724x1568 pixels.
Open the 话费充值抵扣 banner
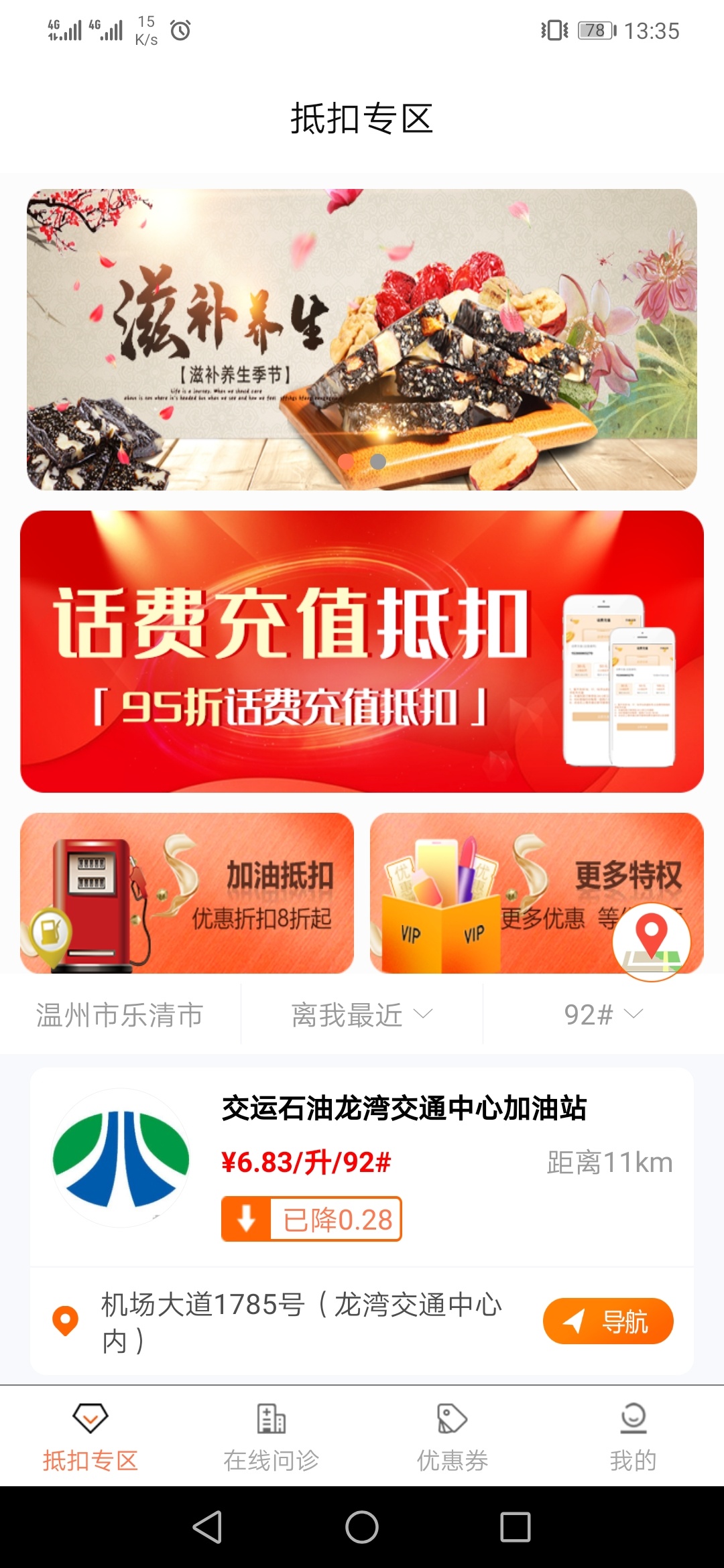362,651
